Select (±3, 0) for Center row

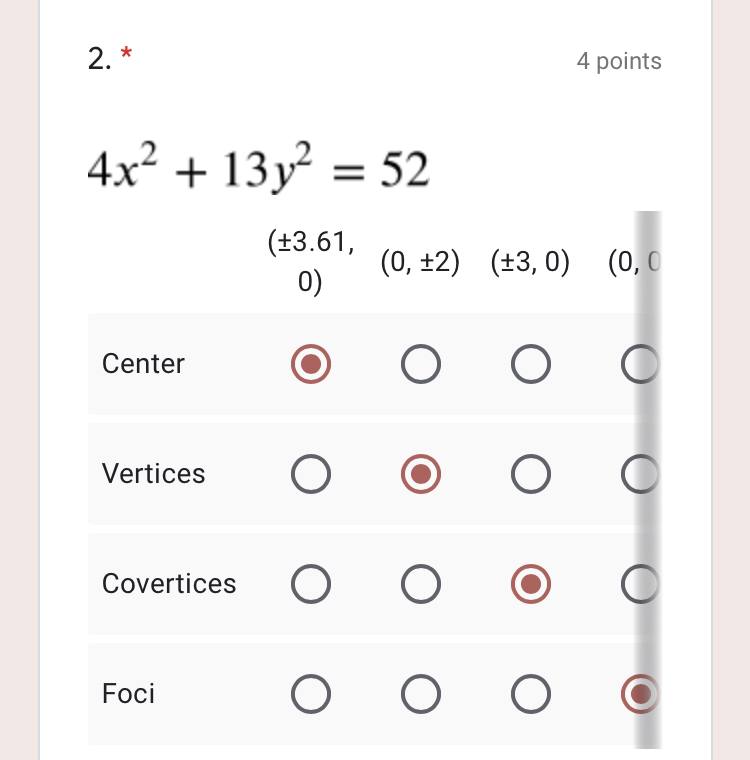pyautogui.click(x=531, y=364)
